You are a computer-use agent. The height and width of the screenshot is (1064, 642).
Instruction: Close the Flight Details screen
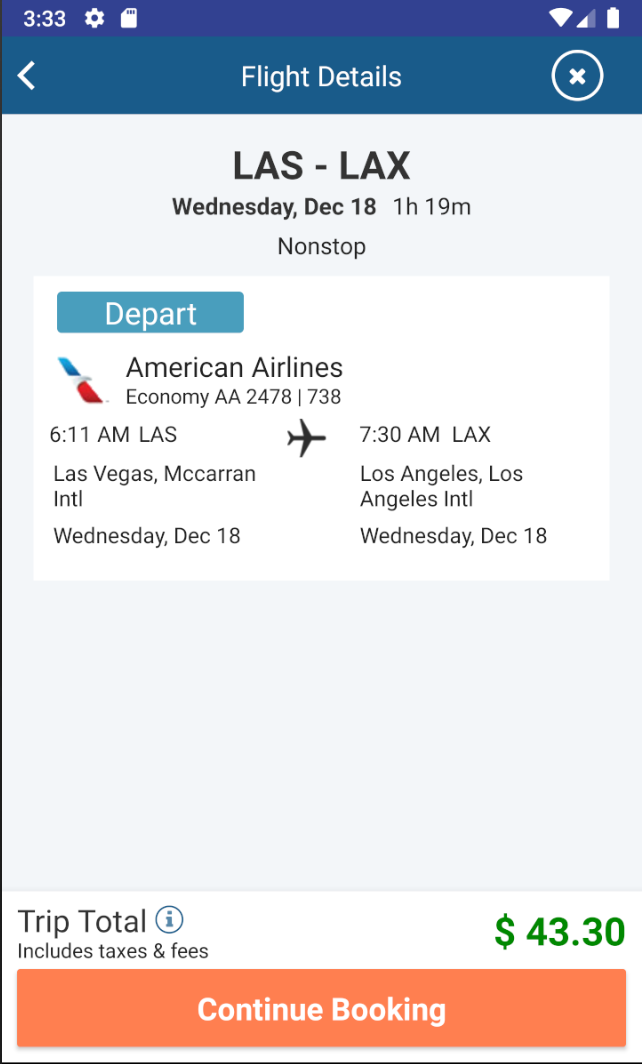pos(577,75)
